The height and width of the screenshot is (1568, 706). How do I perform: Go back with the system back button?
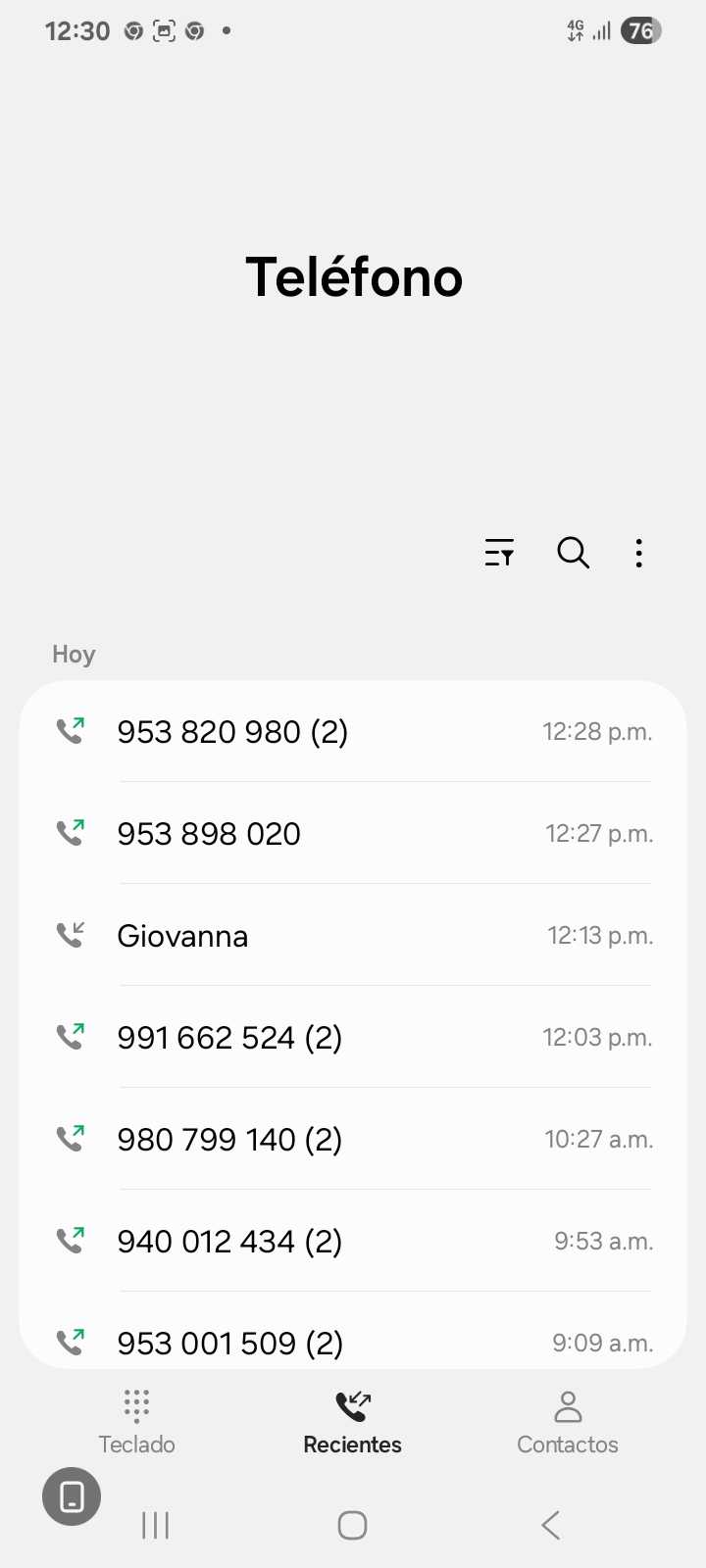pos(550,1525)
